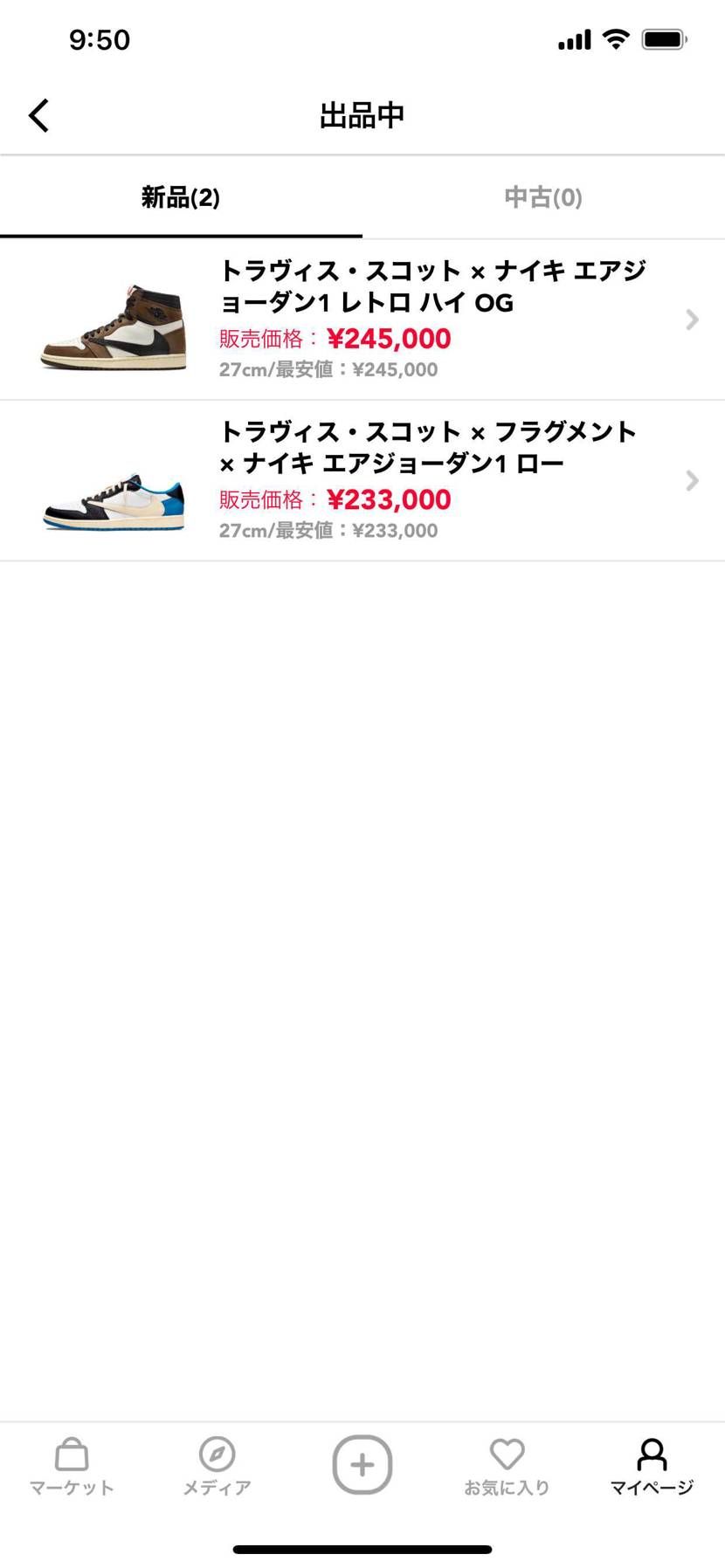Open the メディア tab

tap(217, 1465)
